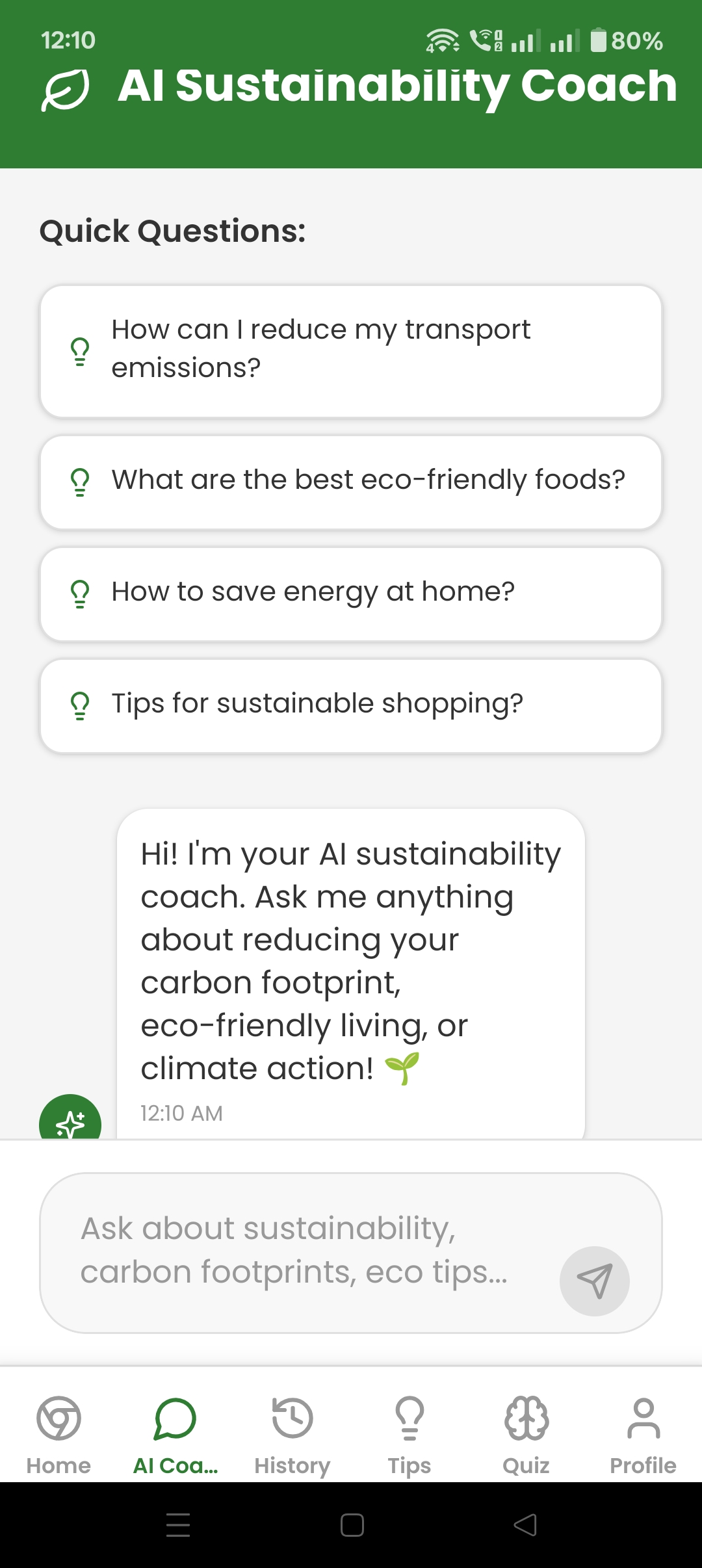Viewport: 702px width, 1568px height.
Task: Open the Profile tab
Action: pos(643,1435)
